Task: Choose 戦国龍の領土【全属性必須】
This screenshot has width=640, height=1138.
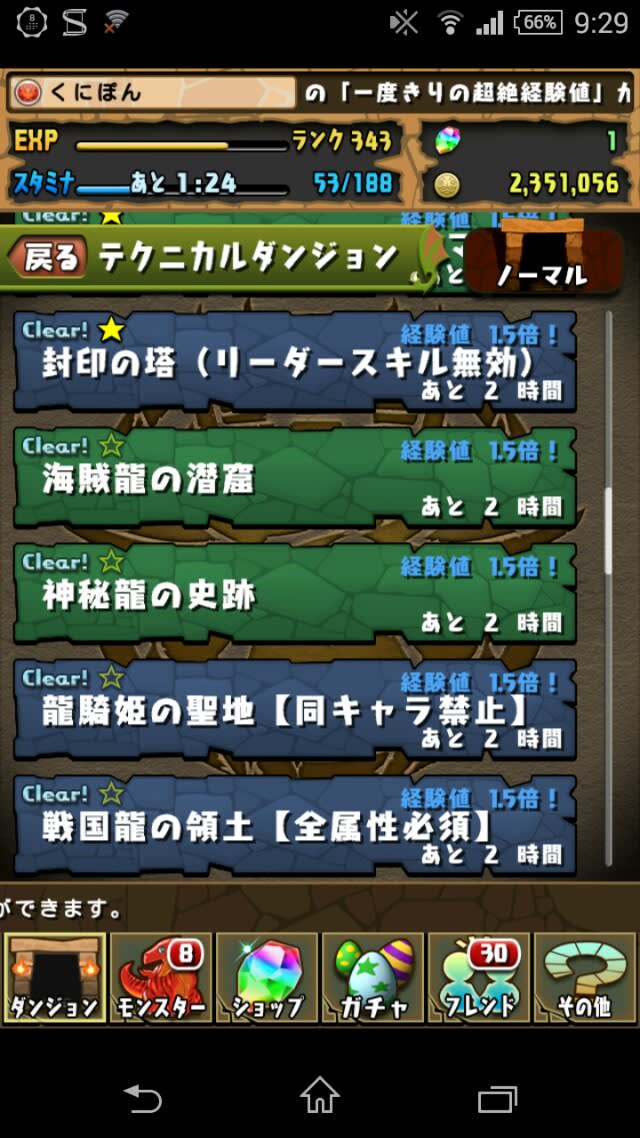Action: [x=295, y=825]
